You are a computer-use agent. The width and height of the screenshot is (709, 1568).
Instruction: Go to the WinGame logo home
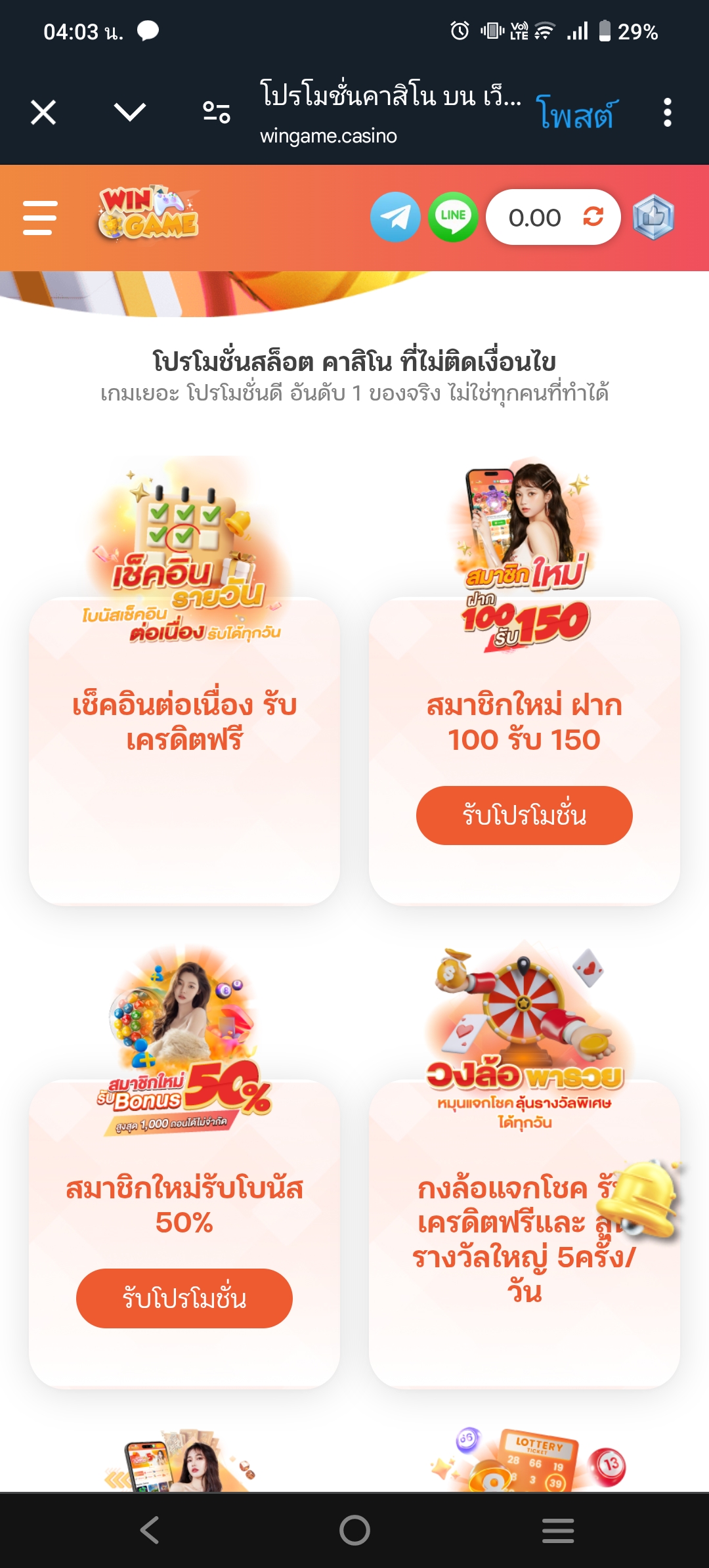(148, 215)
